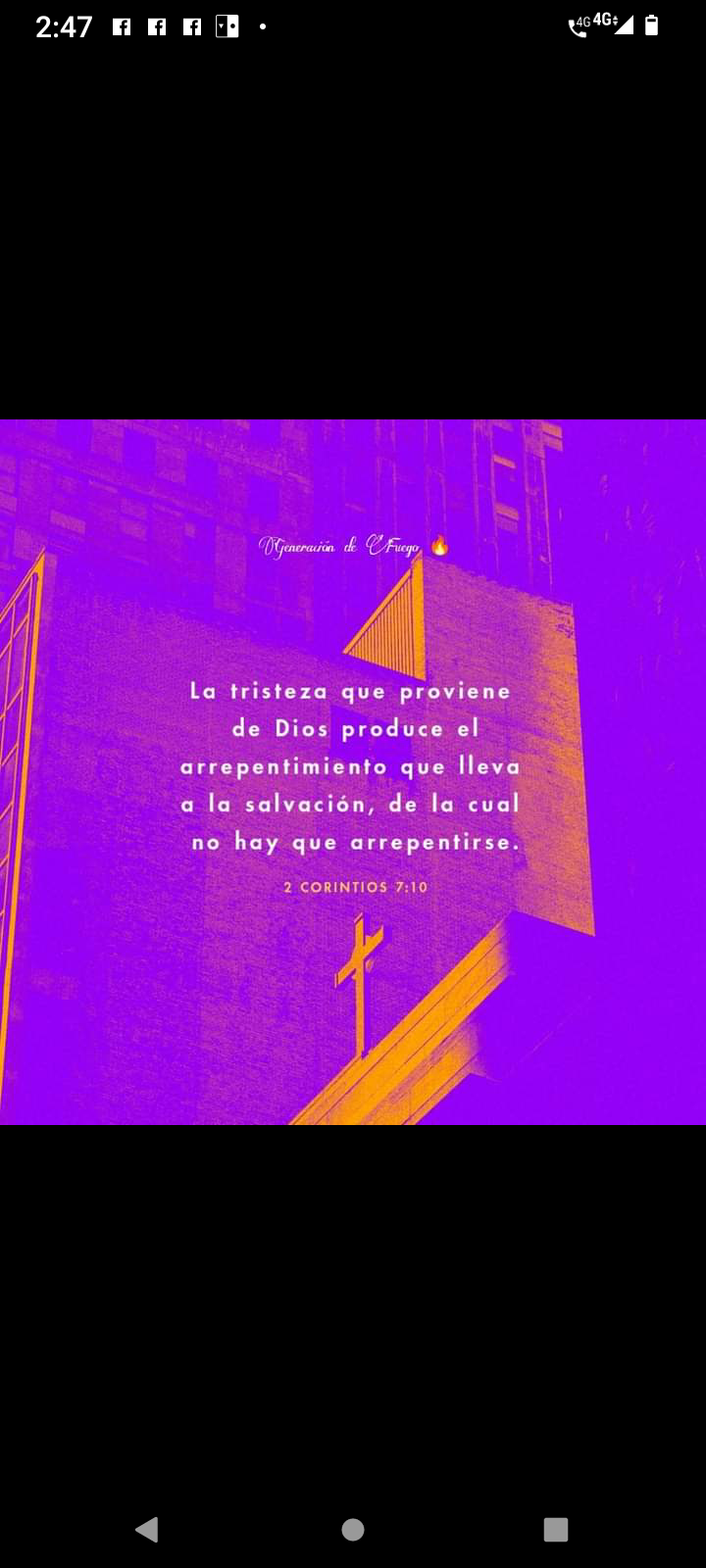Viewport: 706px width, 1568px height.
Task: Tap the verse text about la tristeza
Action: coord(351,766)
